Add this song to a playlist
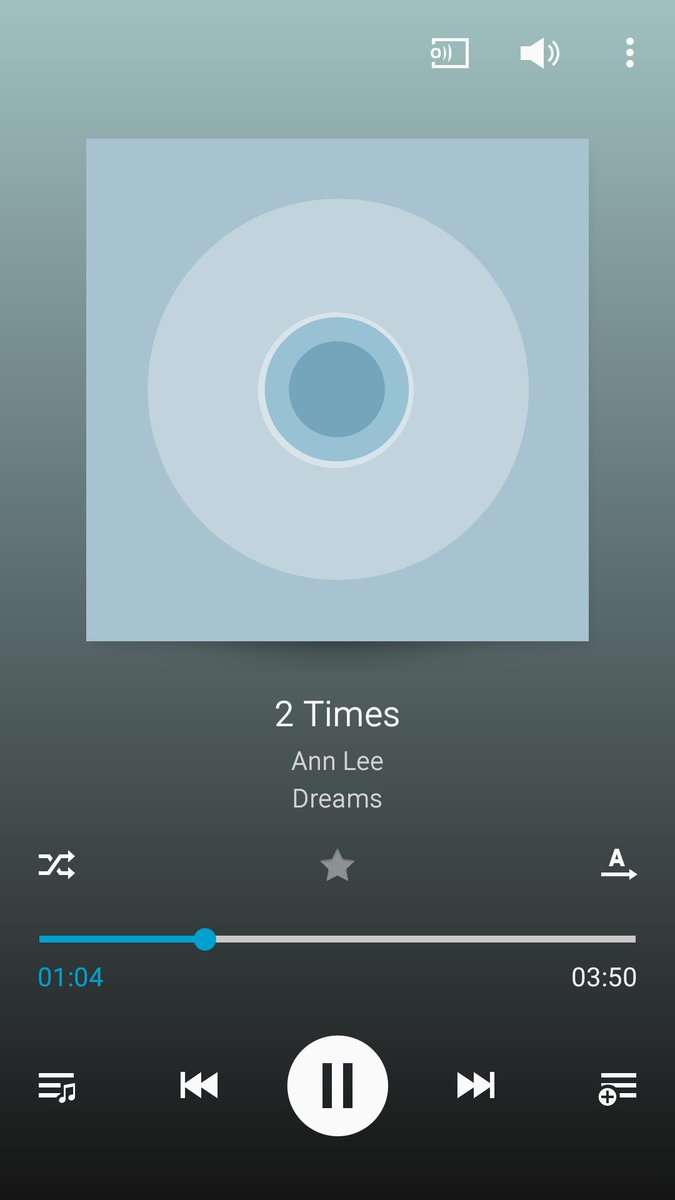The height and width of the screenshot is (1200, 675). tap(618, 1087)
